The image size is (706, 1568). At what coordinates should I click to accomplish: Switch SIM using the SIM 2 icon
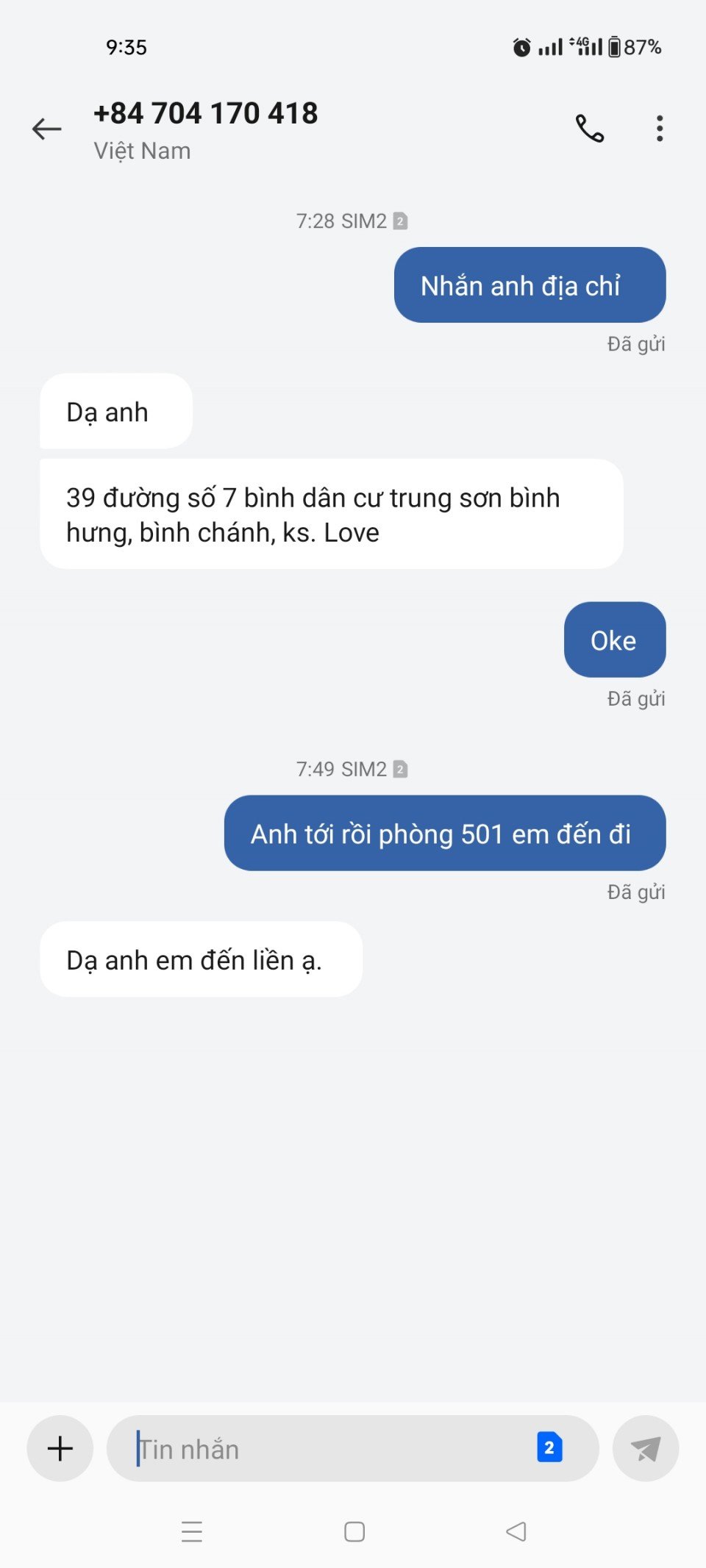549,1447
